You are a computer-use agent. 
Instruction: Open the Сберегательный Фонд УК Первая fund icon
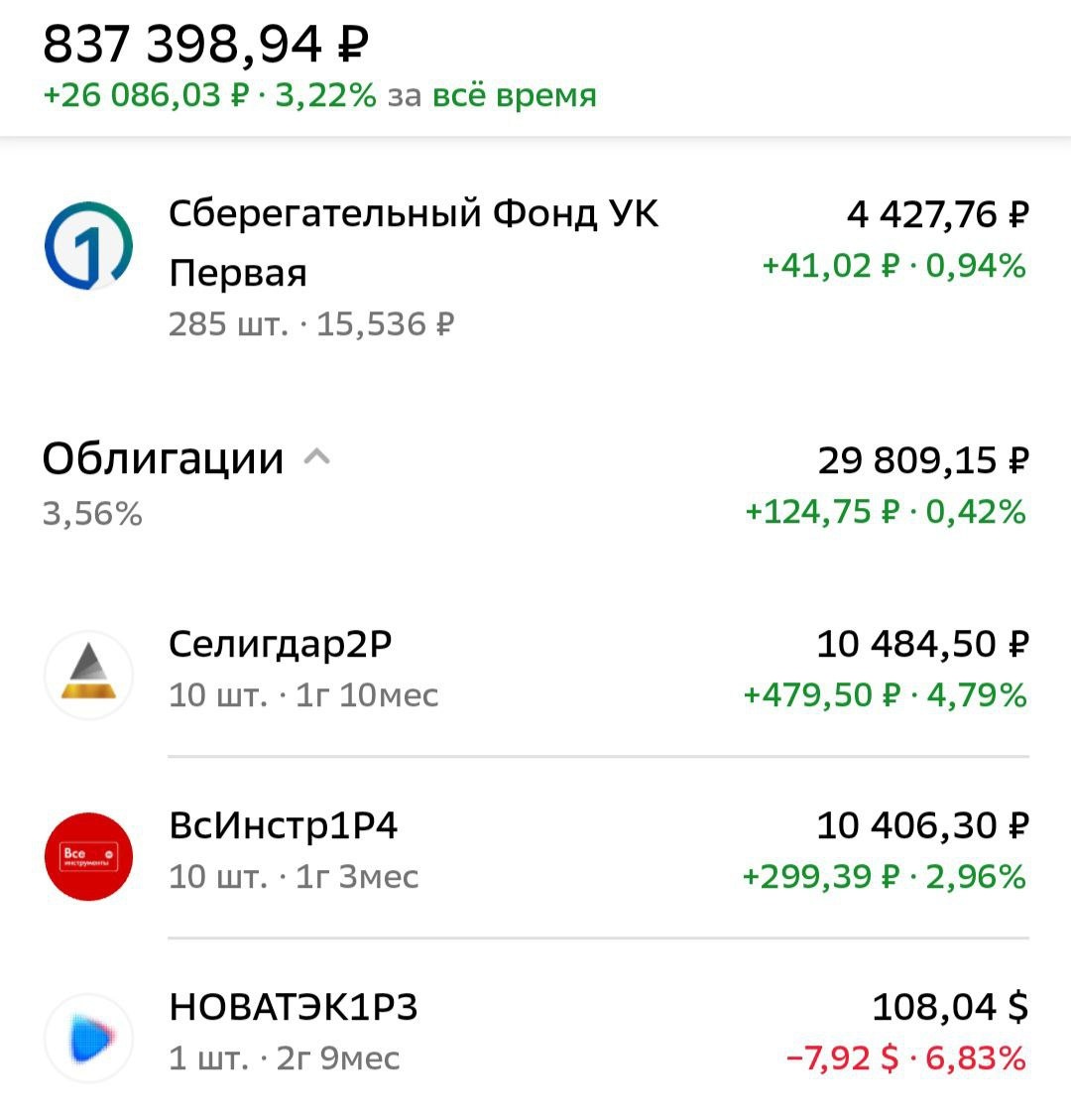[x=87, y=246]
